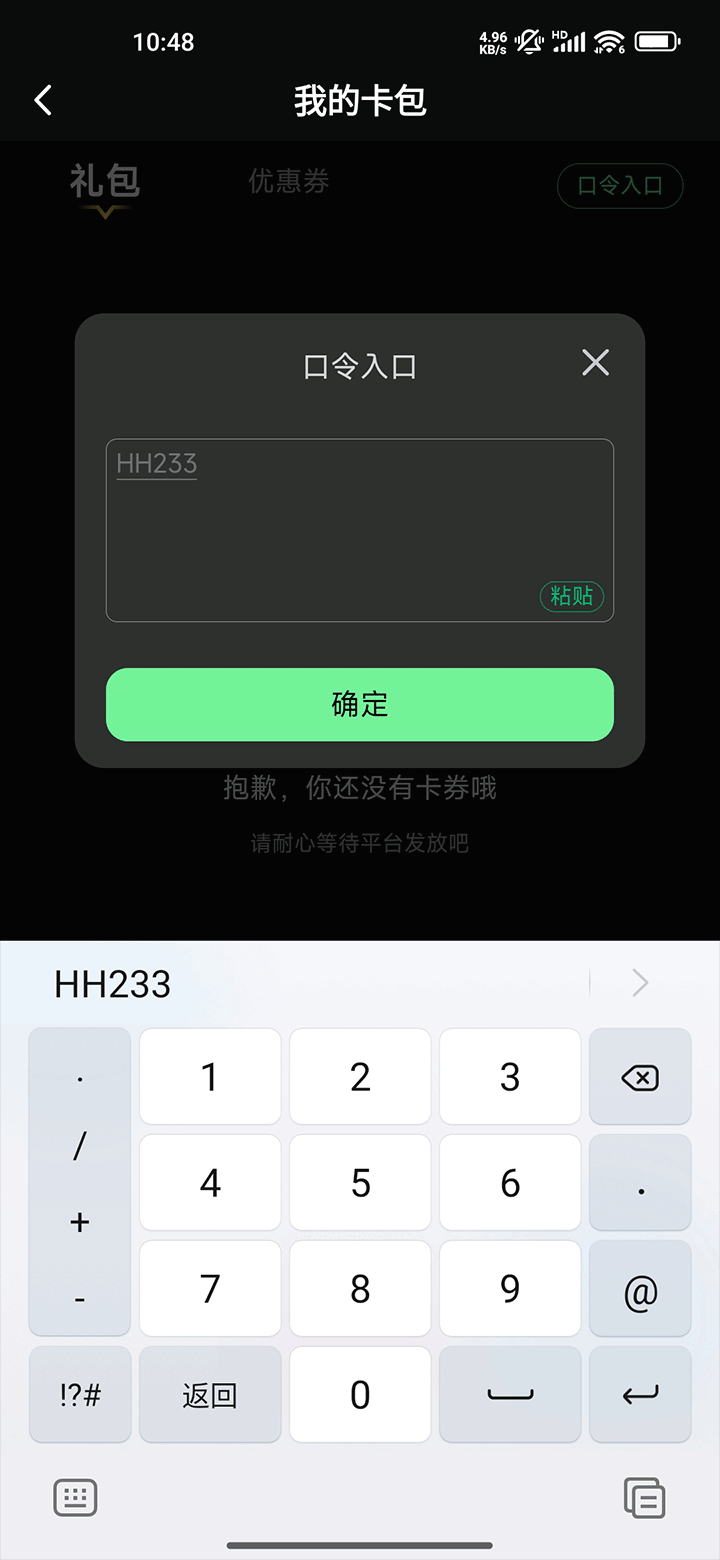The image size is (720, 1560).
Task: Type digit 1 on the keypad
Action: [x=210, y=1077]
